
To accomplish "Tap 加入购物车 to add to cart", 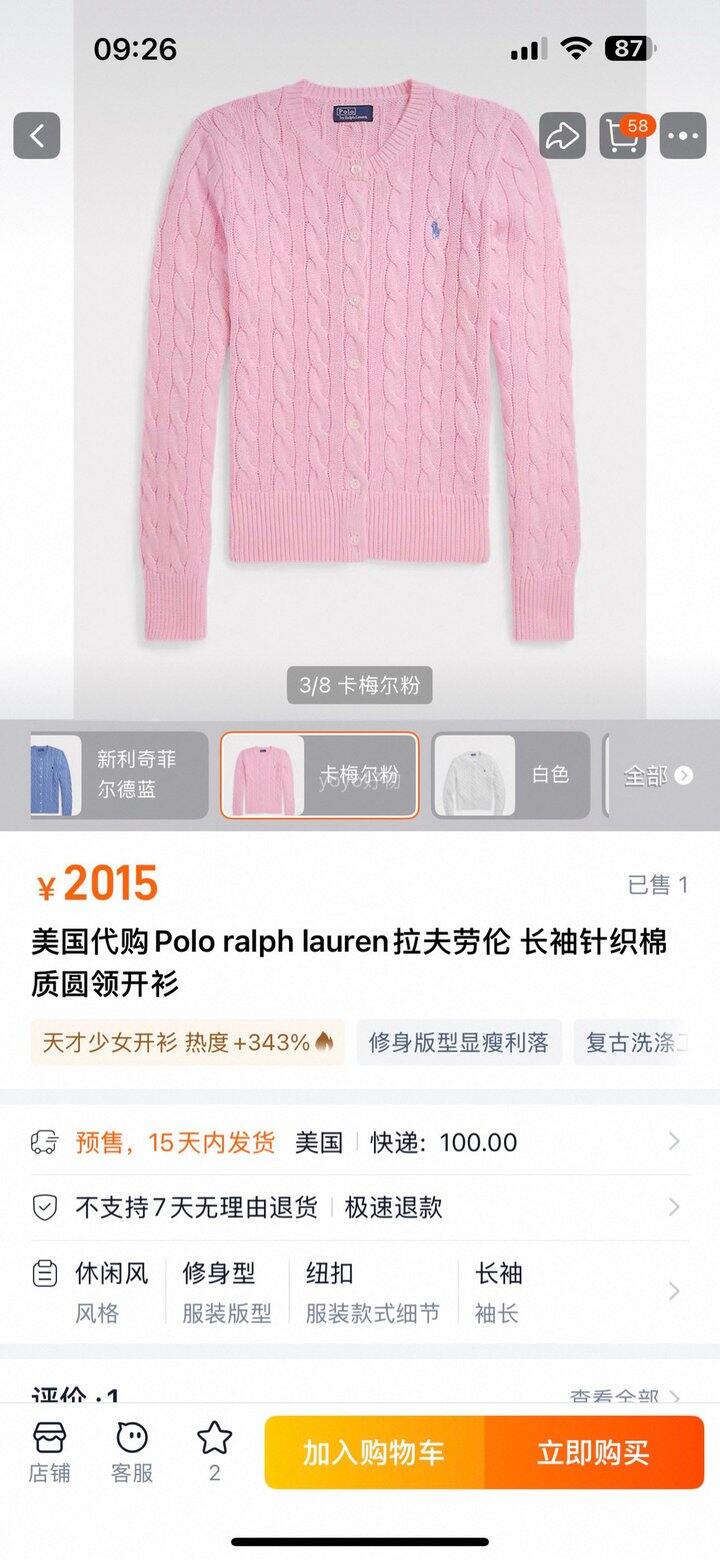I will pyautogui.click(x=374, y=1453).
